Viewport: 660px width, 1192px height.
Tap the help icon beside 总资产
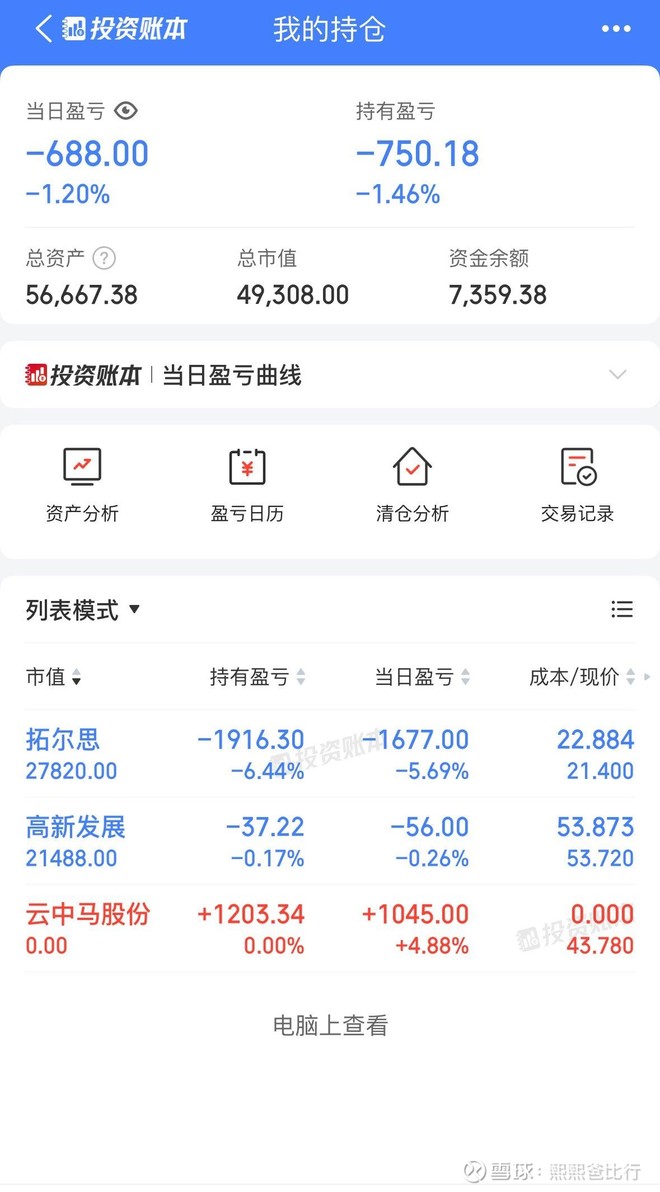click(x=104, y=258)
